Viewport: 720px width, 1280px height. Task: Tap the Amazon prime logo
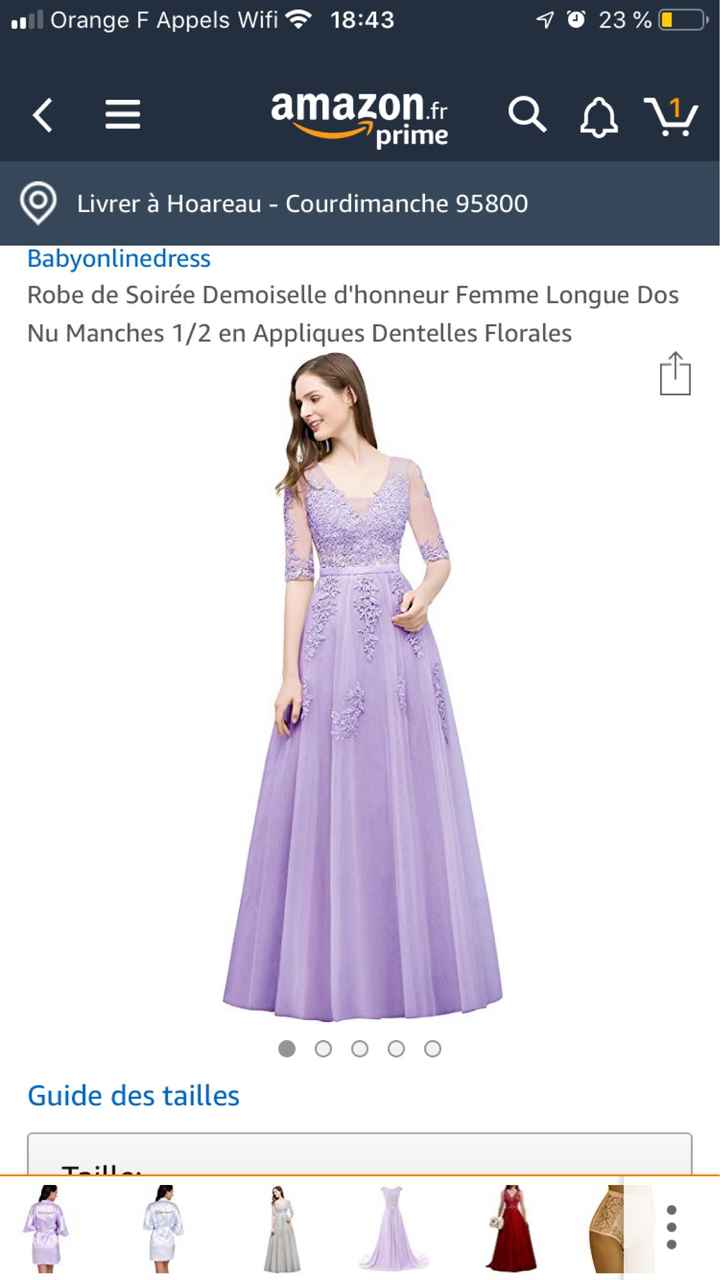pos(358,114)
